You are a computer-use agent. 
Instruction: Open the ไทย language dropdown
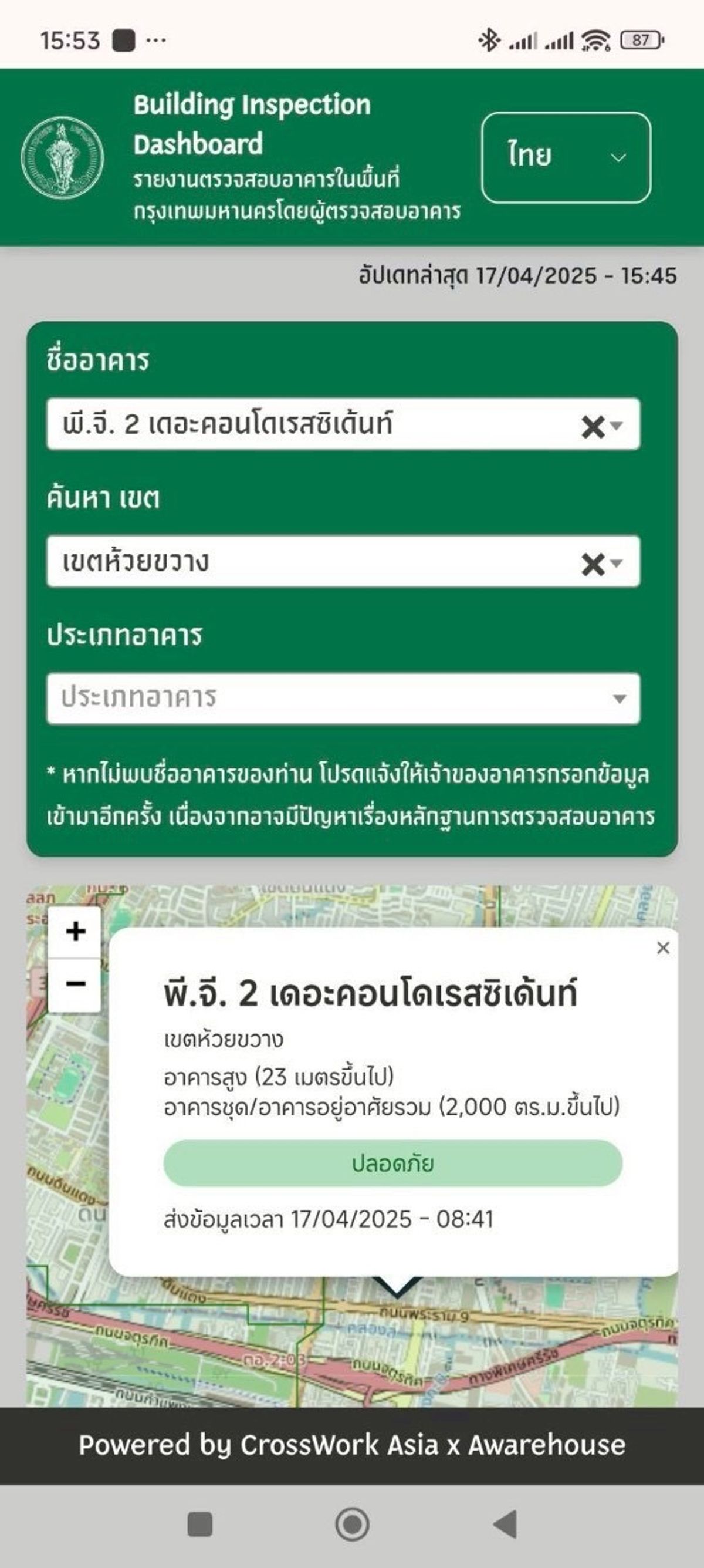(x=566, y=157)
